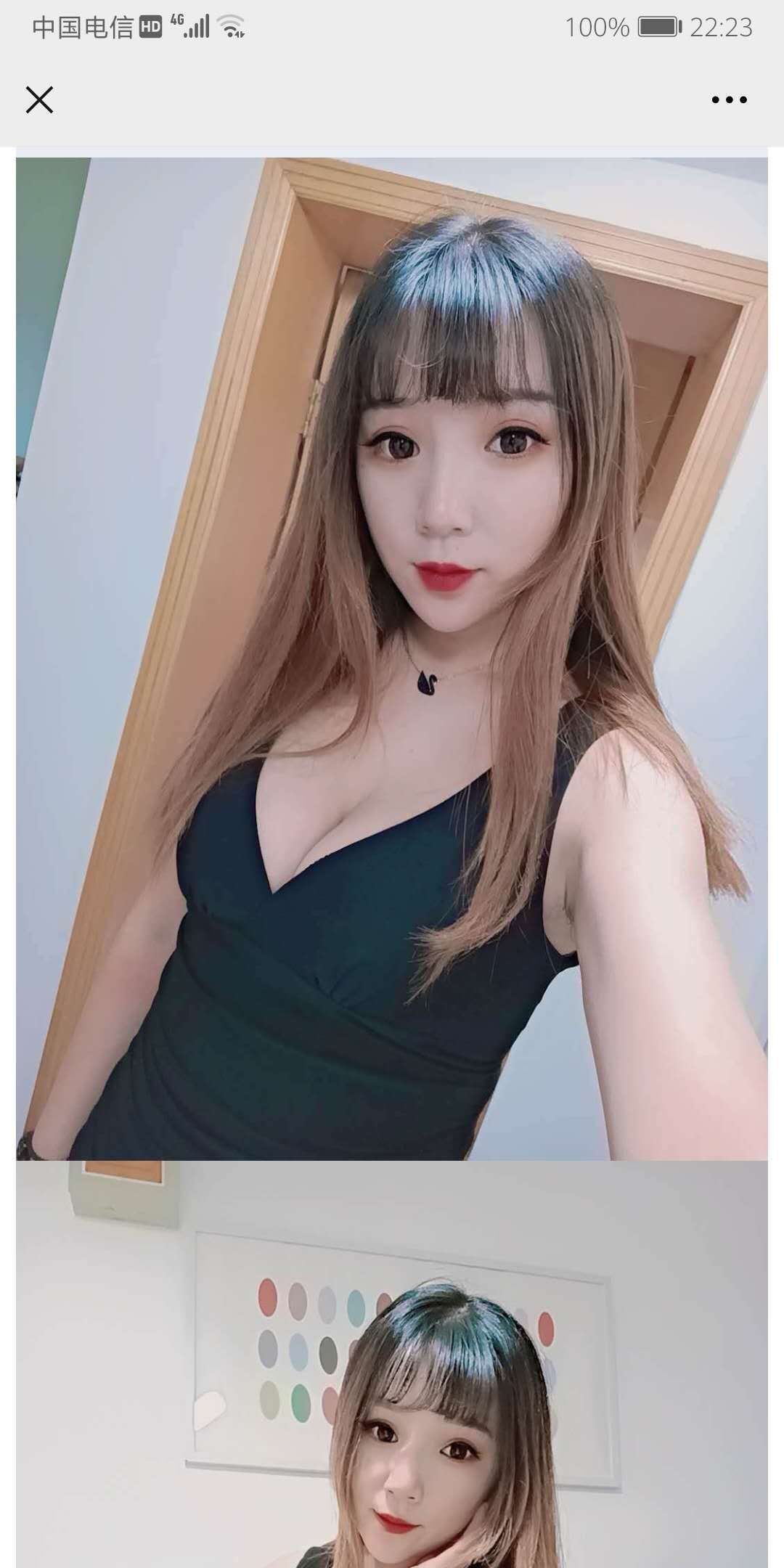Open the second photo with the dotted wall art

392,1365
